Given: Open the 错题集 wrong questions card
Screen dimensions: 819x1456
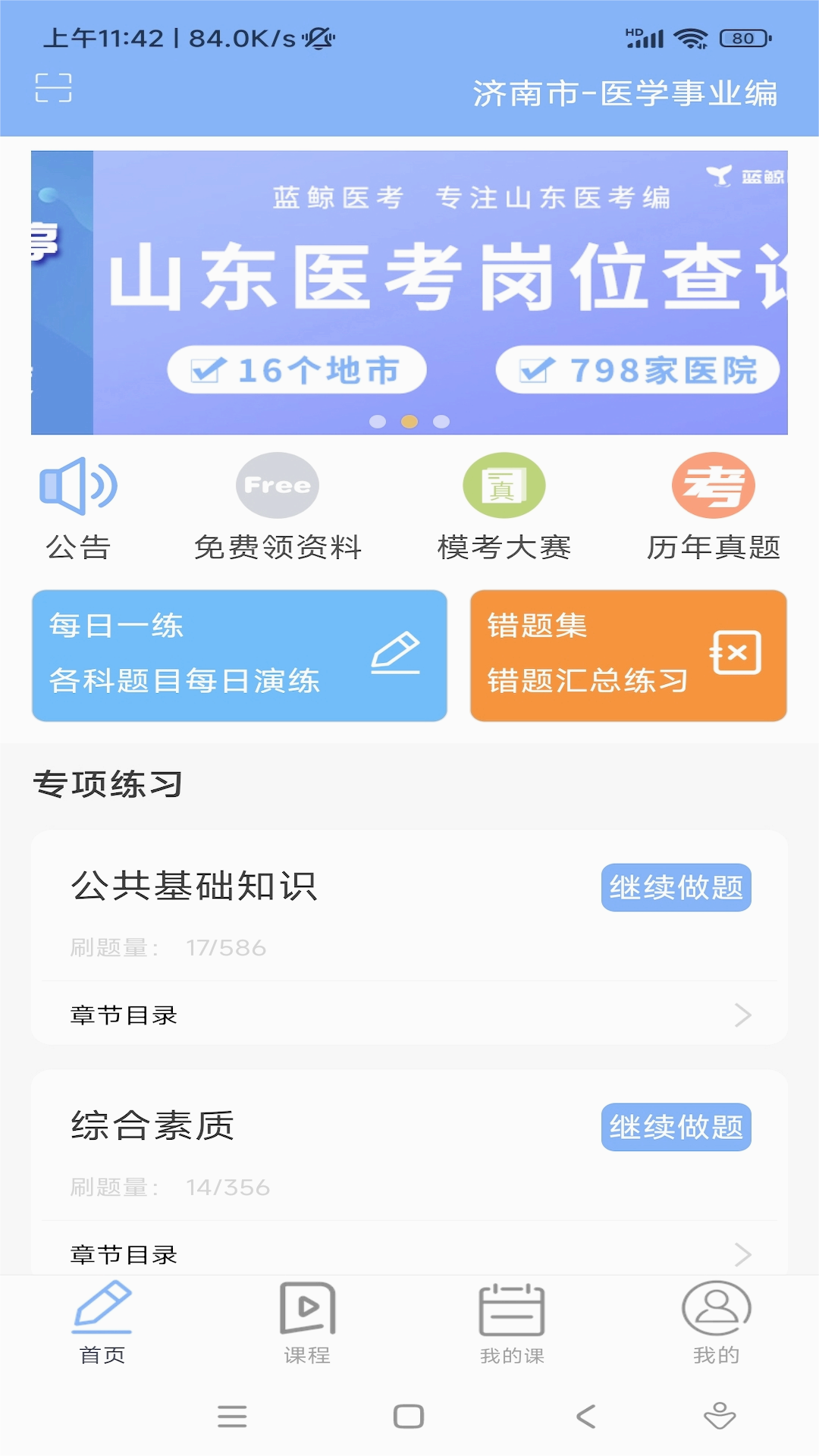Looking at the screenshot, I should coord(628,654).
